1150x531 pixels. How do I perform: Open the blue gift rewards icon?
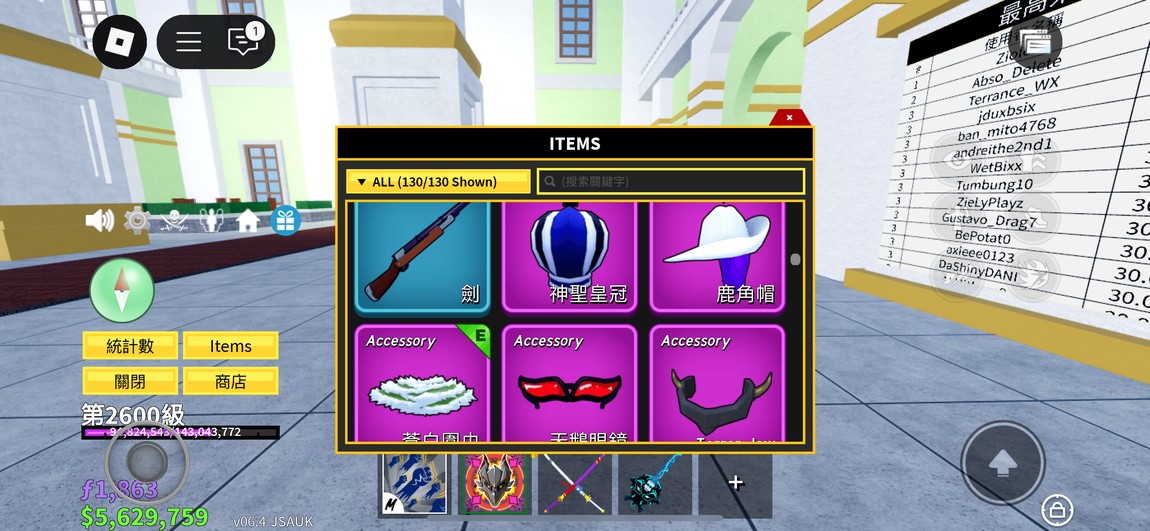[x=286, y=220]
